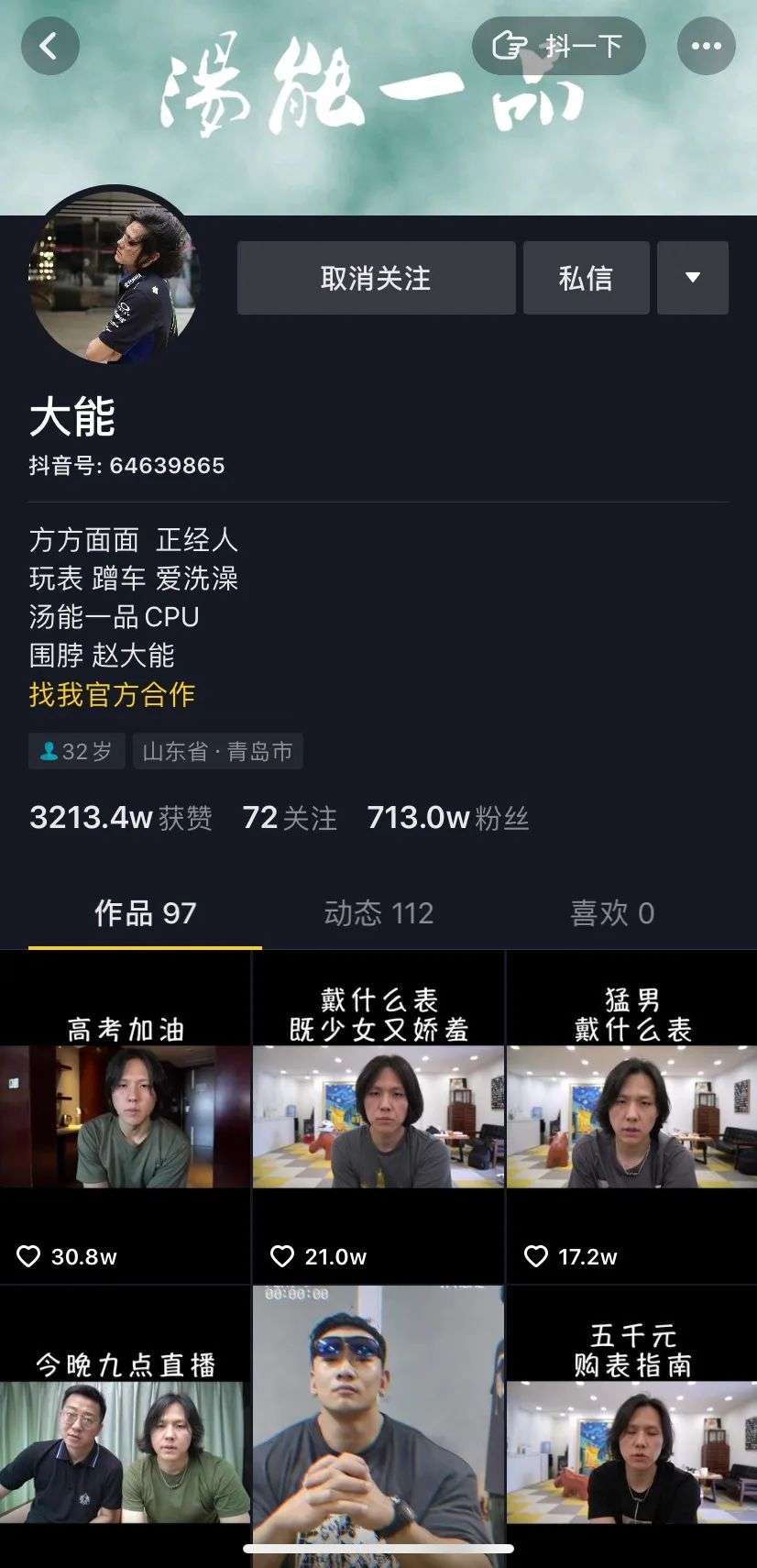Switch to the 喜欢 0 tab
This screenshot has width=757, height=1568.
click(x=612, y=913)
